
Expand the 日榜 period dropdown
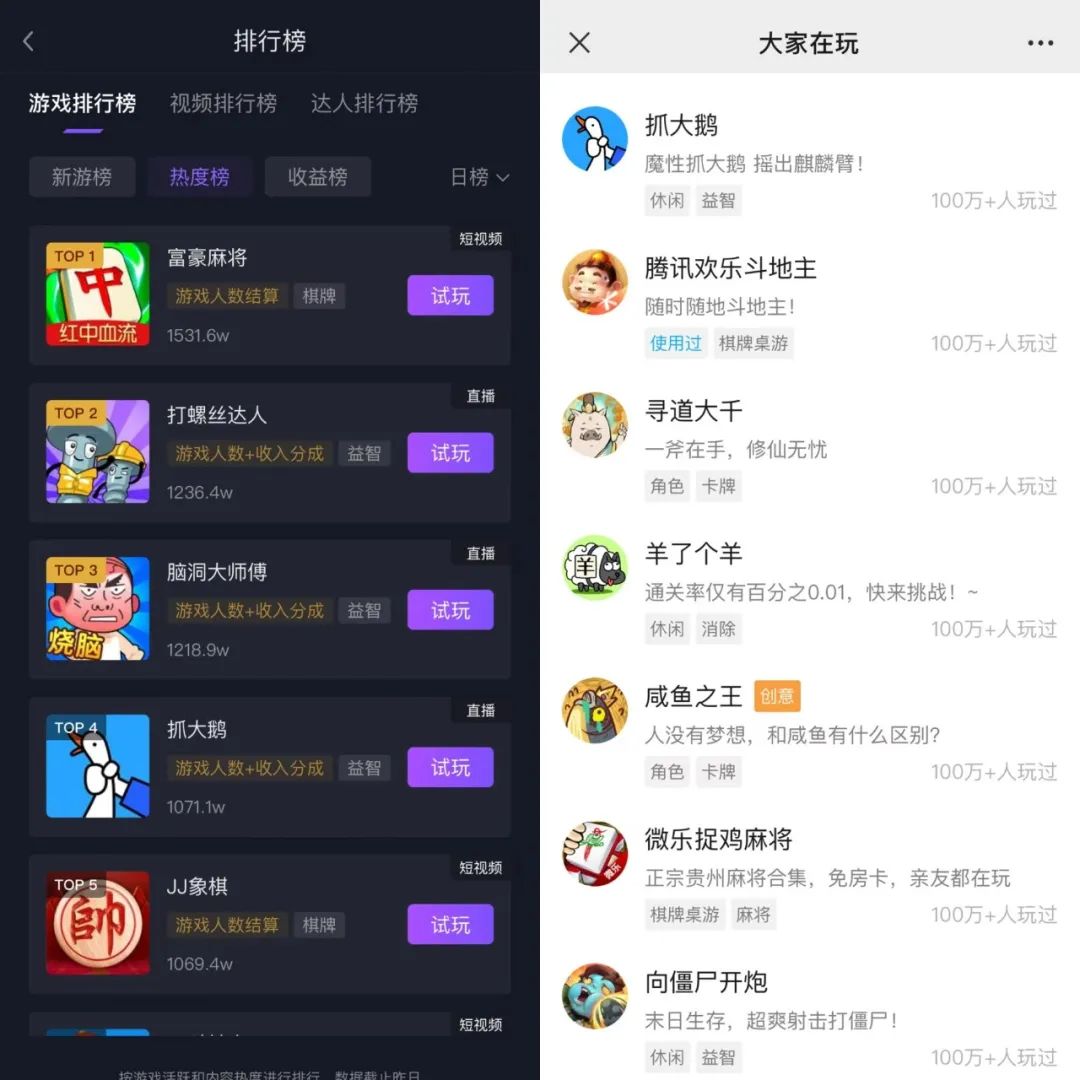pyautogui.click(x=479, y=177)
